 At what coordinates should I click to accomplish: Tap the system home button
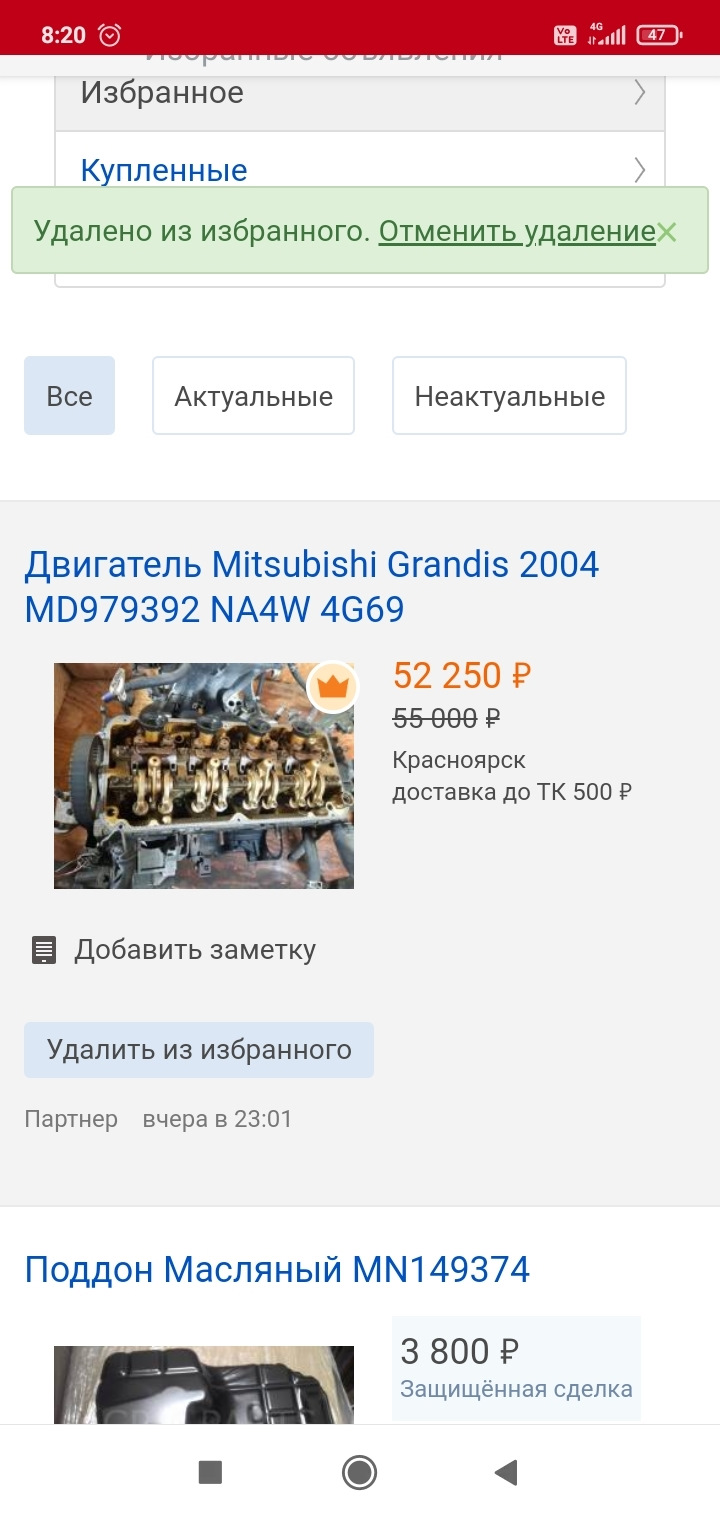[x=359, y=1472]
